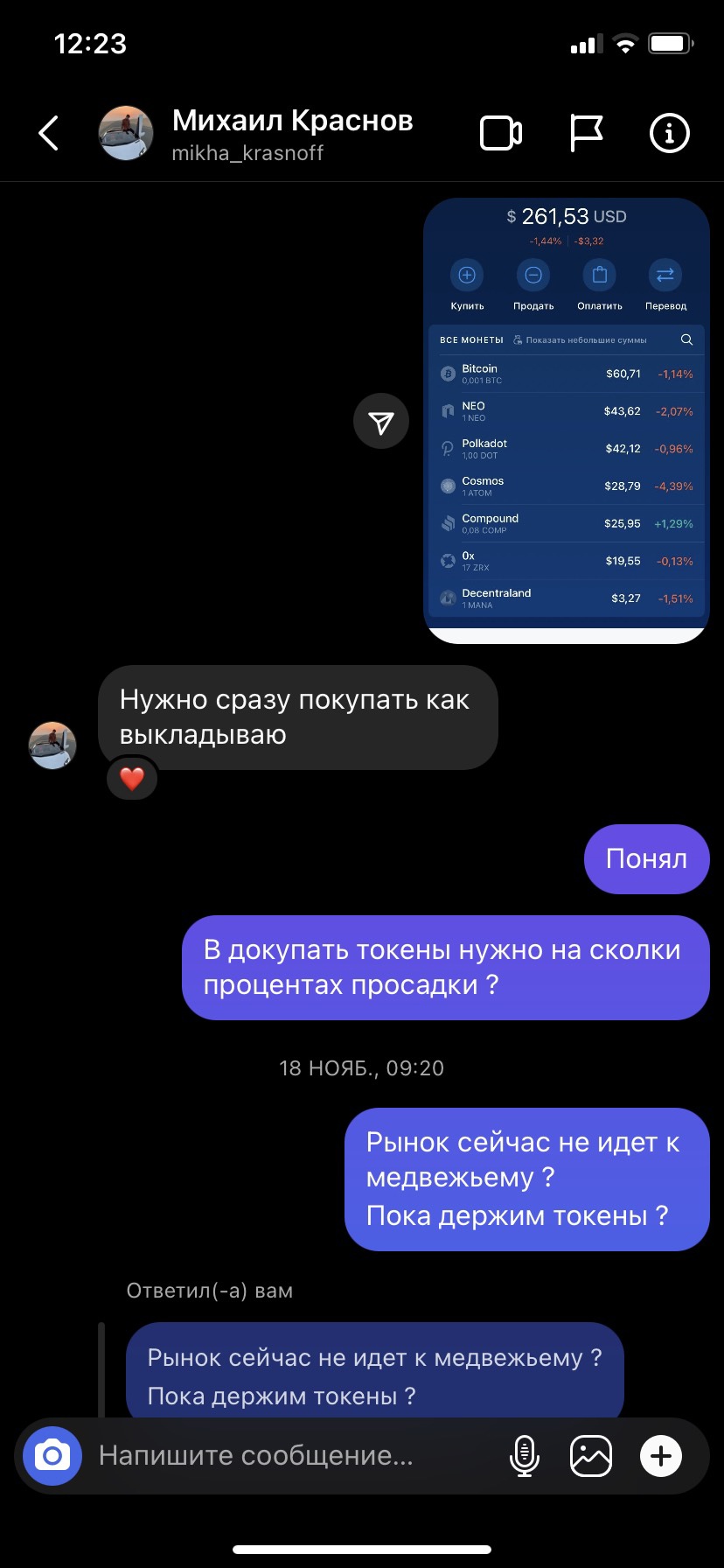724x1568 pixels.
Task: Tap Михаил's avatar beside his message
Action: pyautogui.click(x=52, y=745)
